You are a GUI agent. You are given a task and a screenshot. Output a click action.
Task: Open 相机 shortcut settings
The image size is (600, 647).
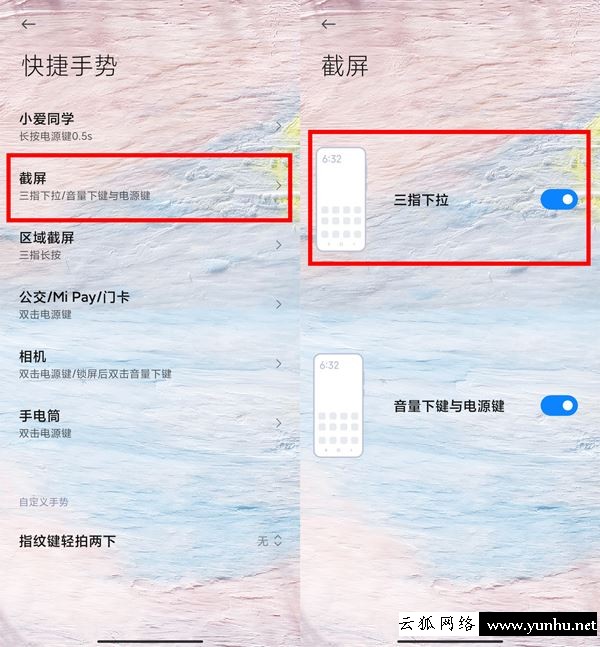point(150,364)
